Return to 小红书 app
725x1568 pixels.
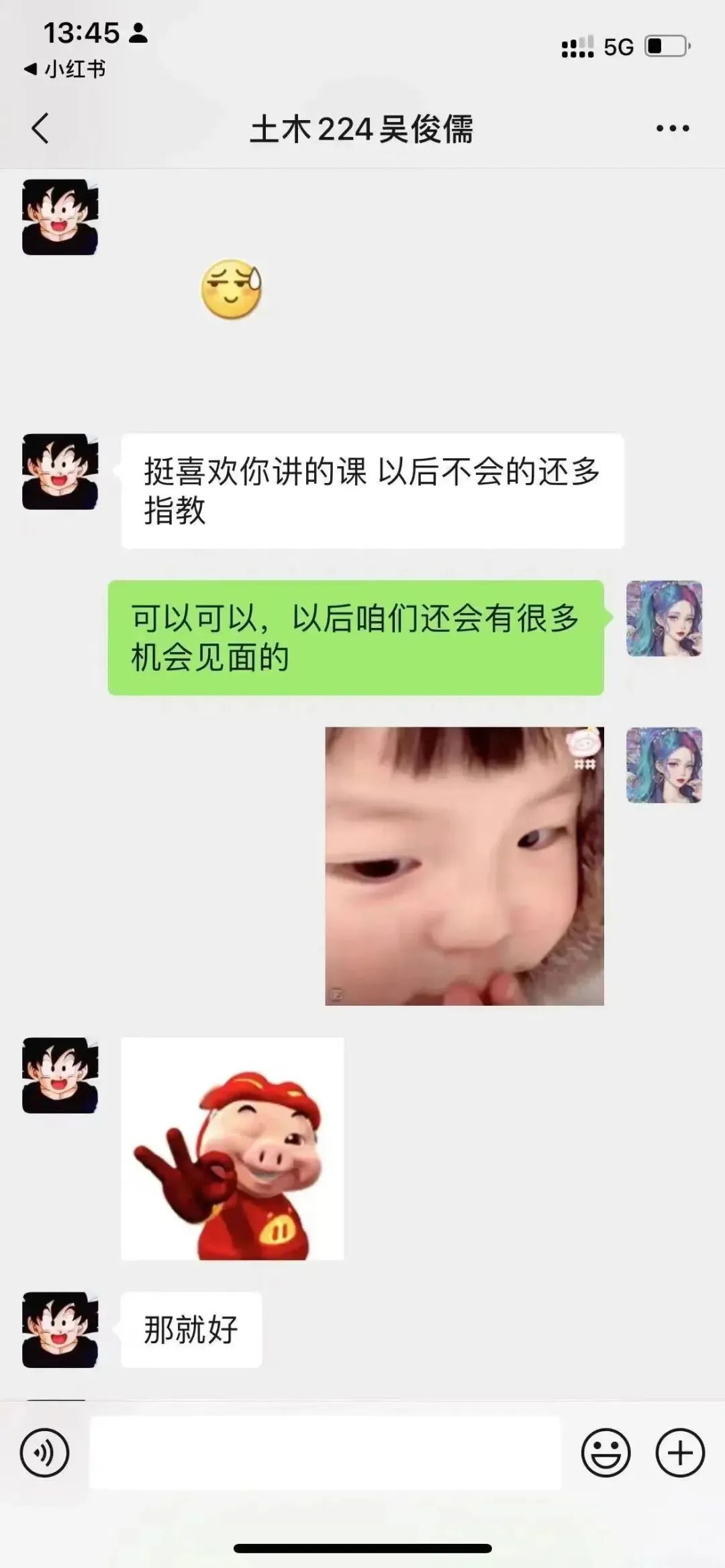click(x=65, y=69)
